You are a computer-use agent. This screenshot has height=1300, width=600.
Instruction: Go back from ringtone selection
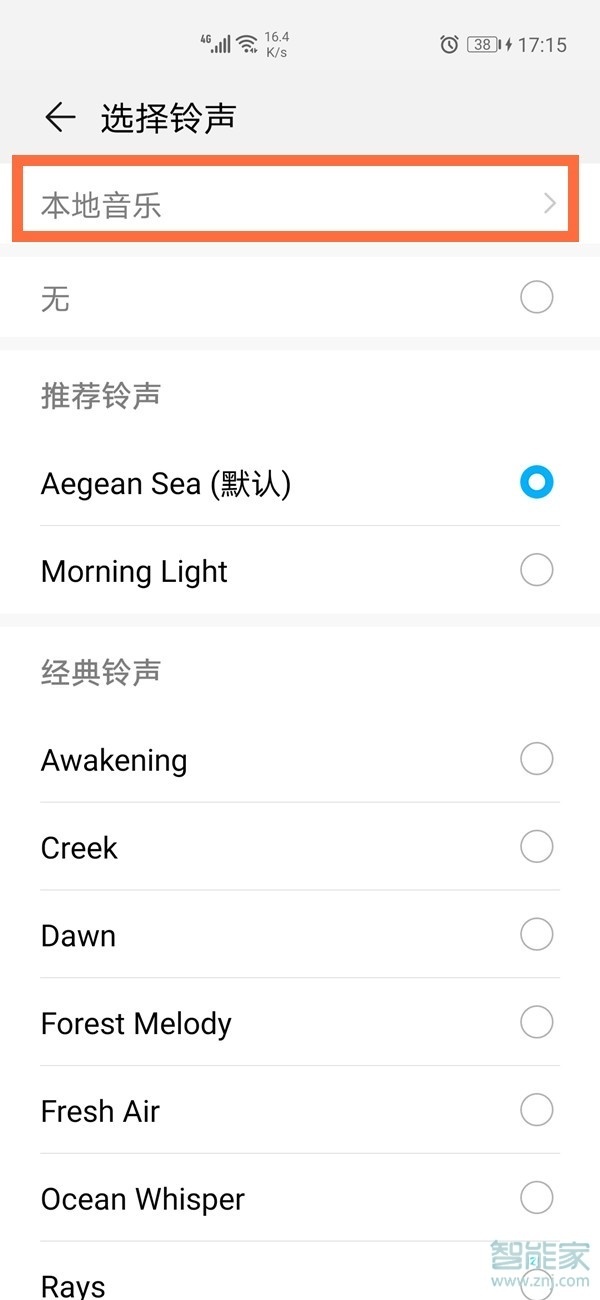pos(60,118)
